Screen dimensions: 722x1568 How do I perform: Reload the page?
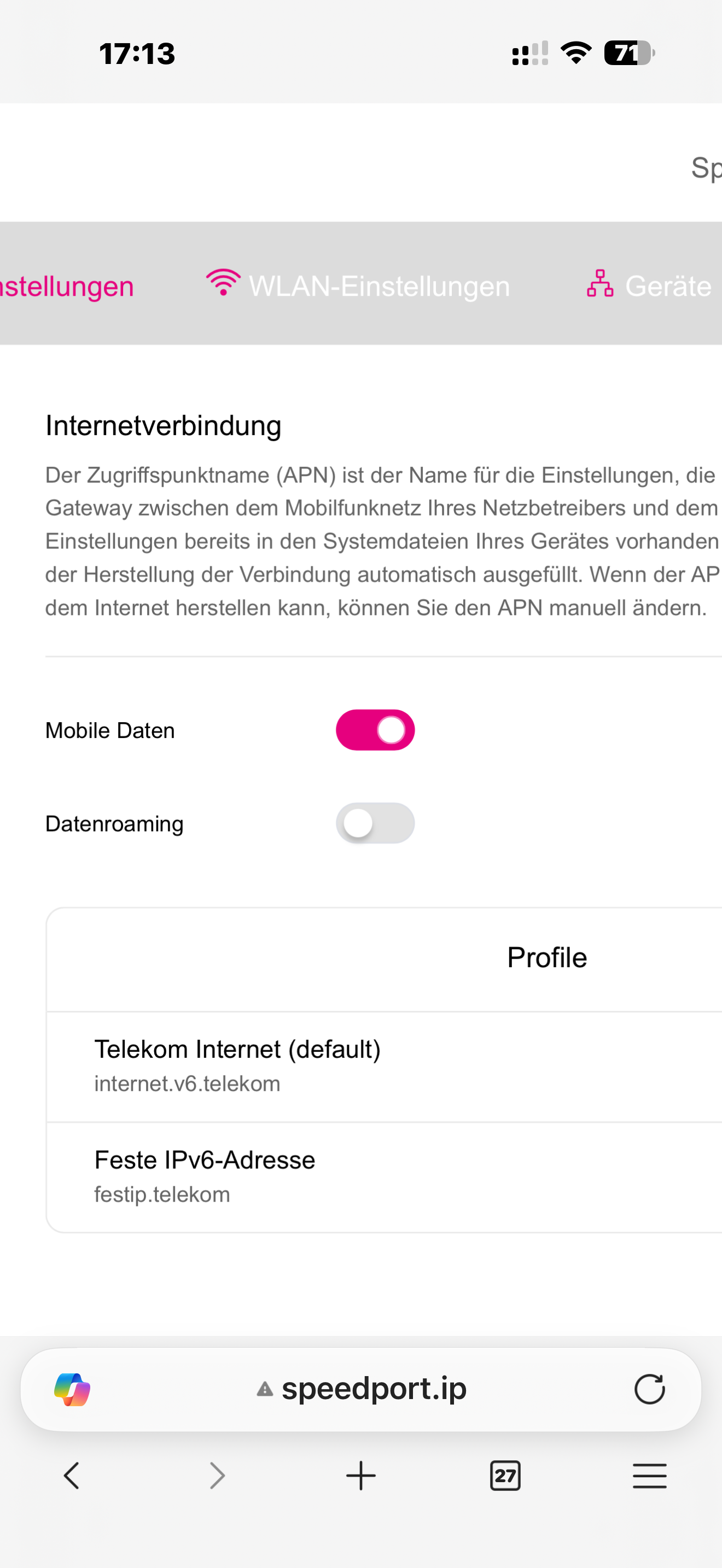point(649,1389)
